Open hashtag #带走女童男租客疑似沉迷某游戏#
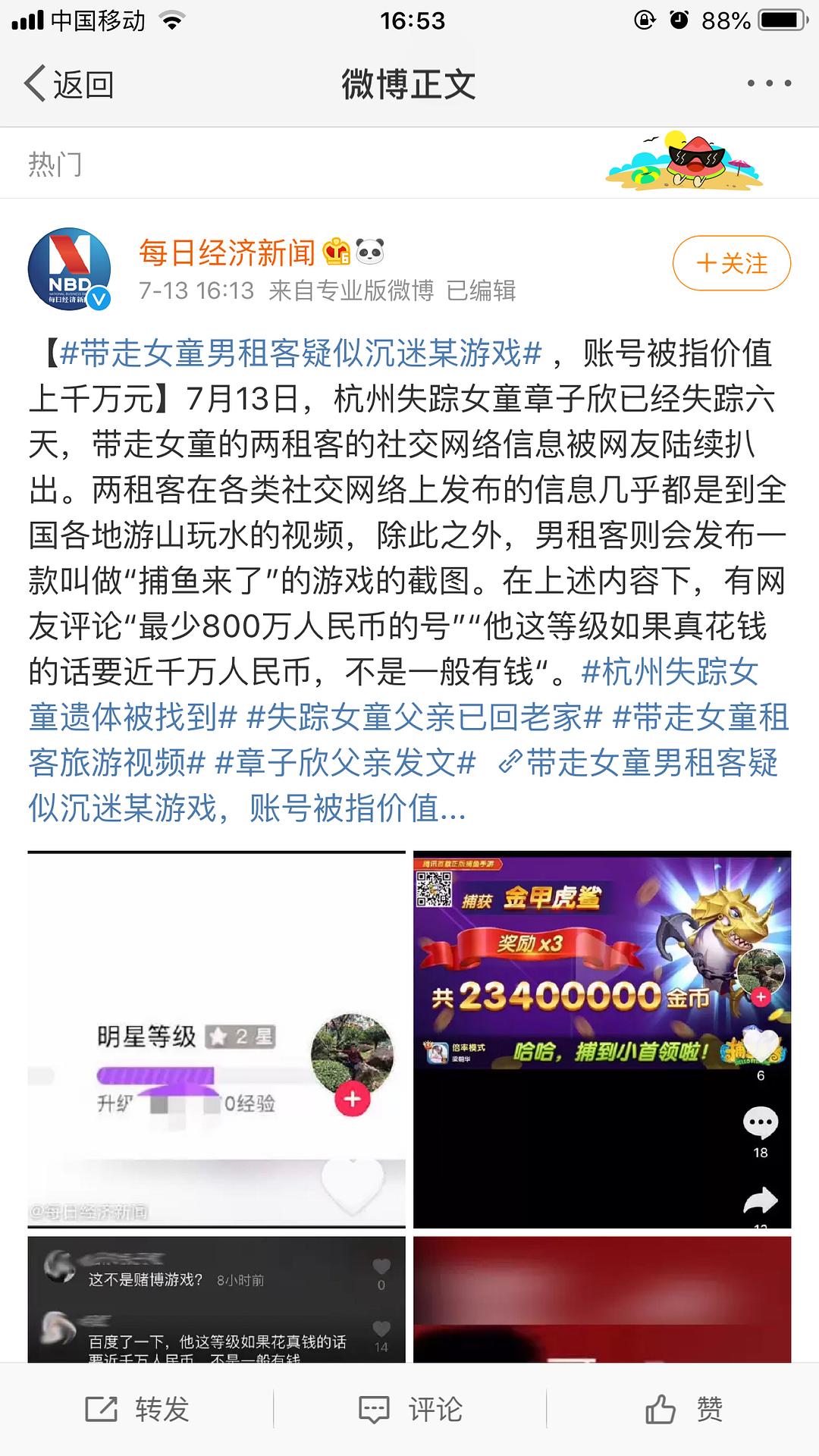The height and width of the screenshot is (1456, 819). [301, 353]
